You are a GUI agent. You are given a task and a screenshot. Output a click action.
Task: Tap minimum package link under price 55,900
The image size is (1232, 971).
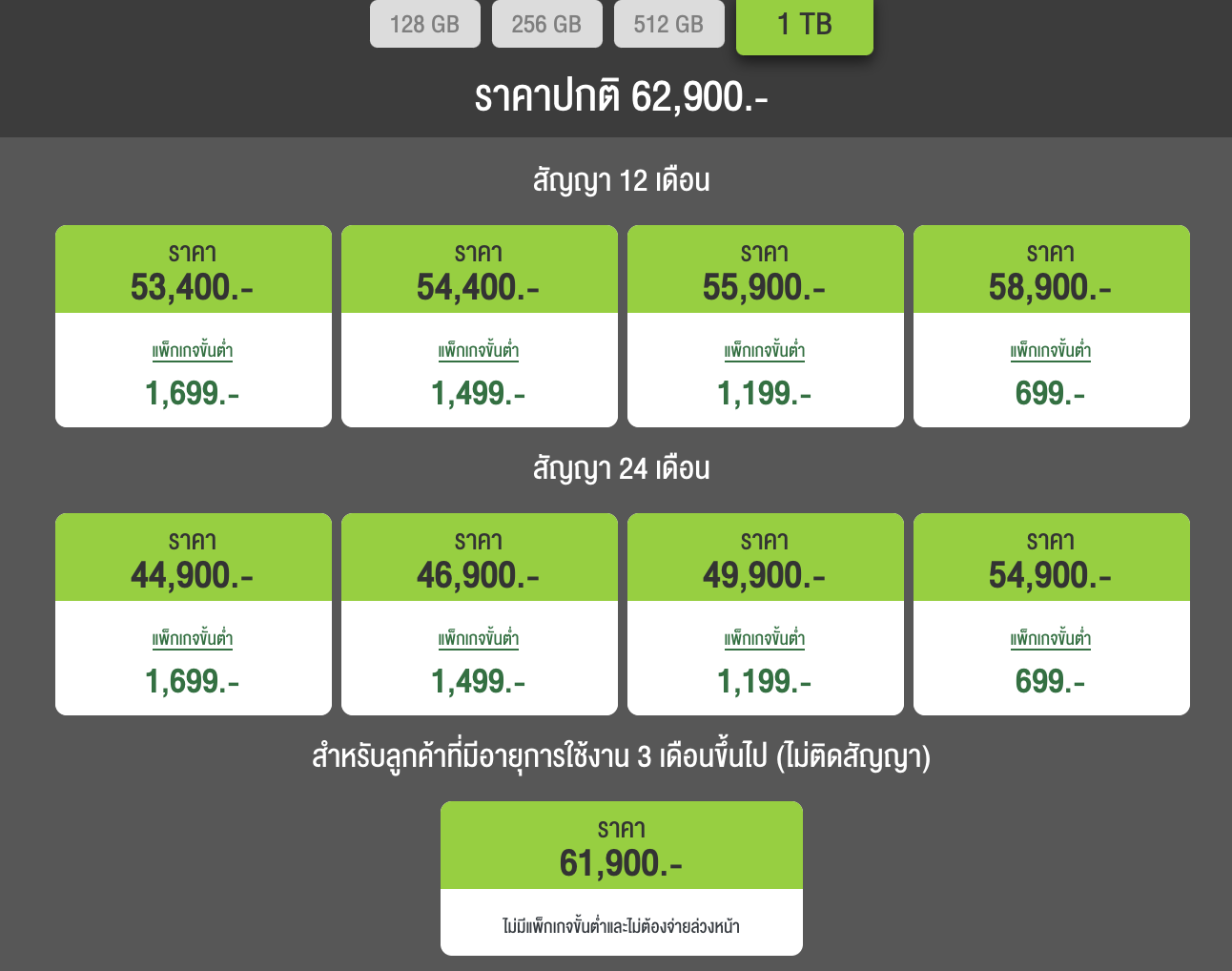tap(765, 351)
